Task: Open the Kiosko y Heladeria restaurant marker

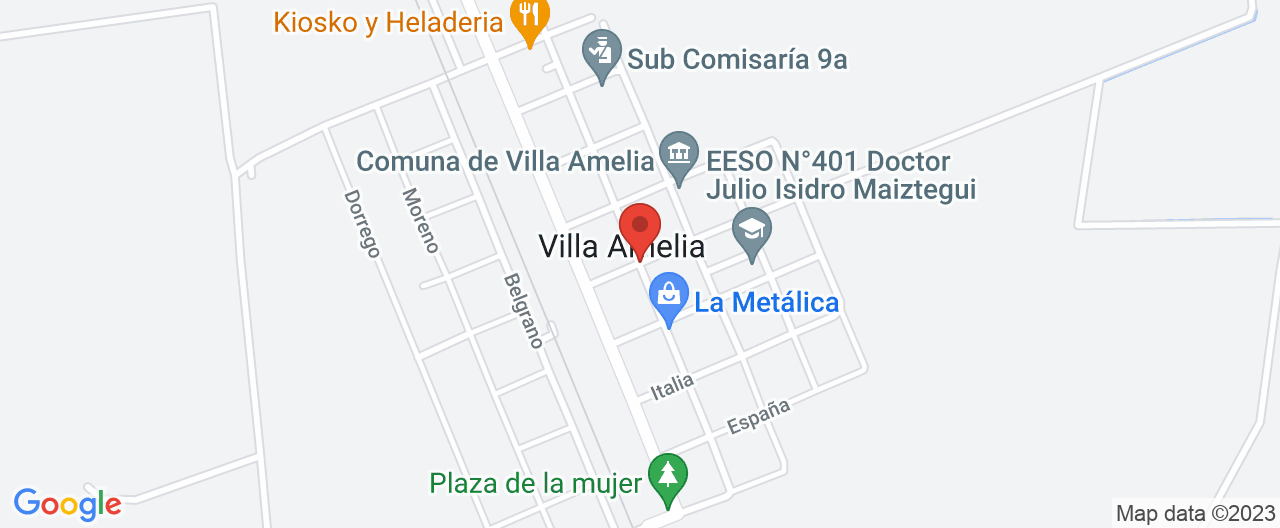Action: [x=529, y=16]
